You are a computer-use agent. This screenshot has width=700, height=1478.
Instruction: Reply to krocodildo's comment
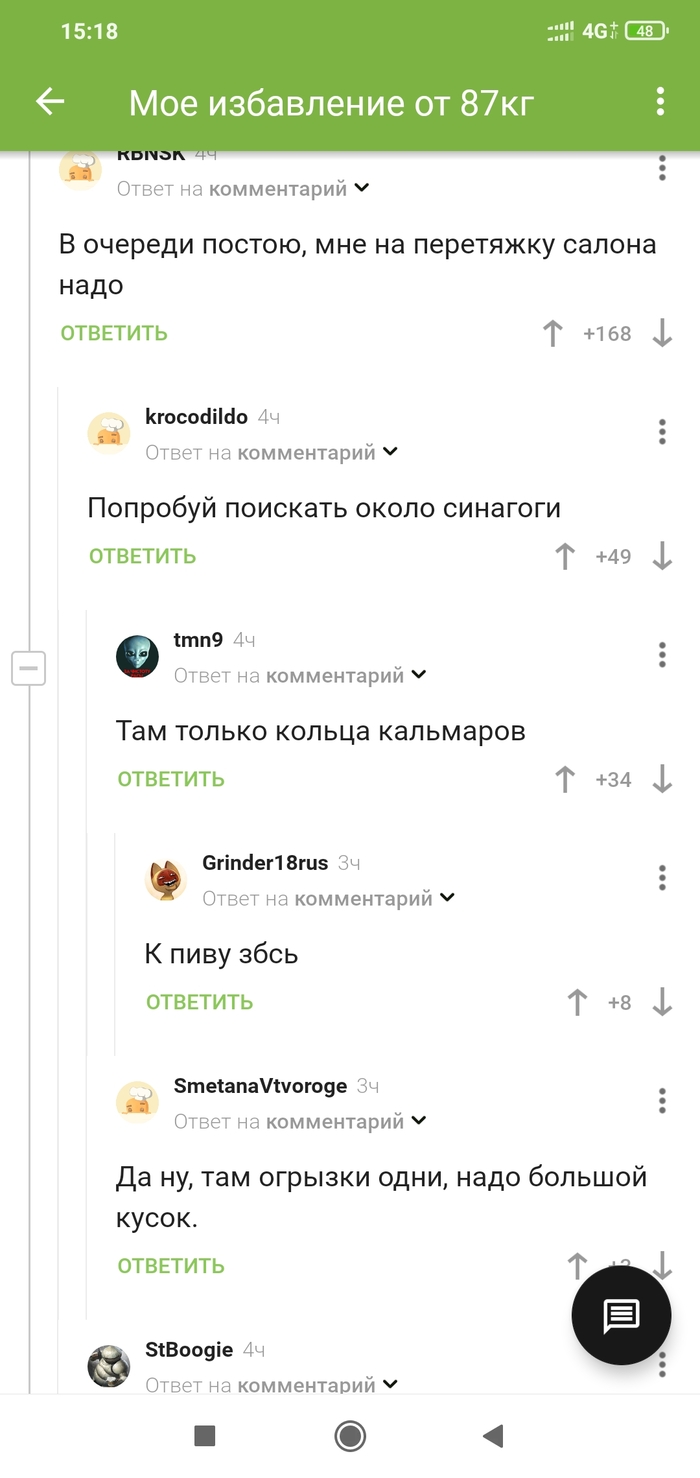click(x=142, y=556)
